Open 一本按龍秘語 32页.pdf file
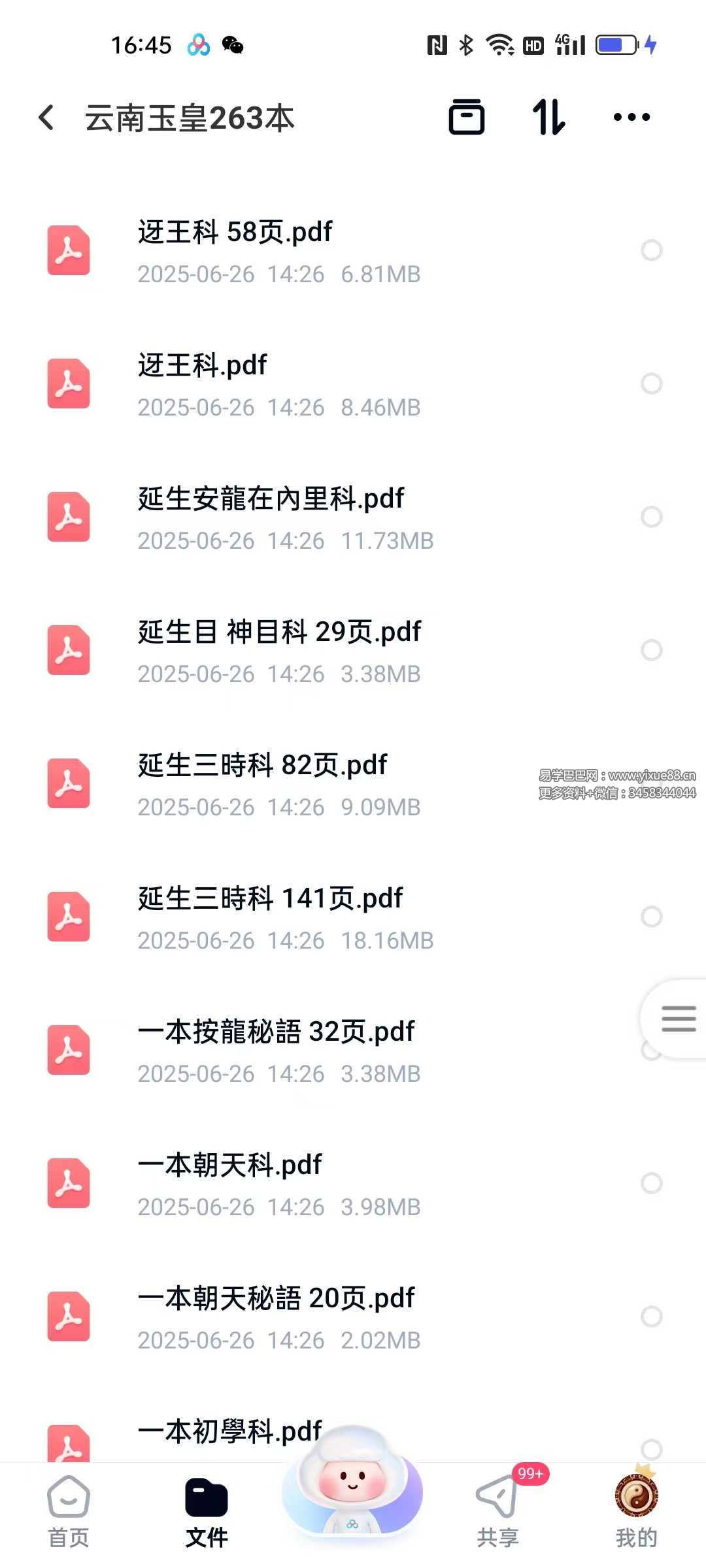Viewport: 706px width, 1568px height. coord(353,1051)
